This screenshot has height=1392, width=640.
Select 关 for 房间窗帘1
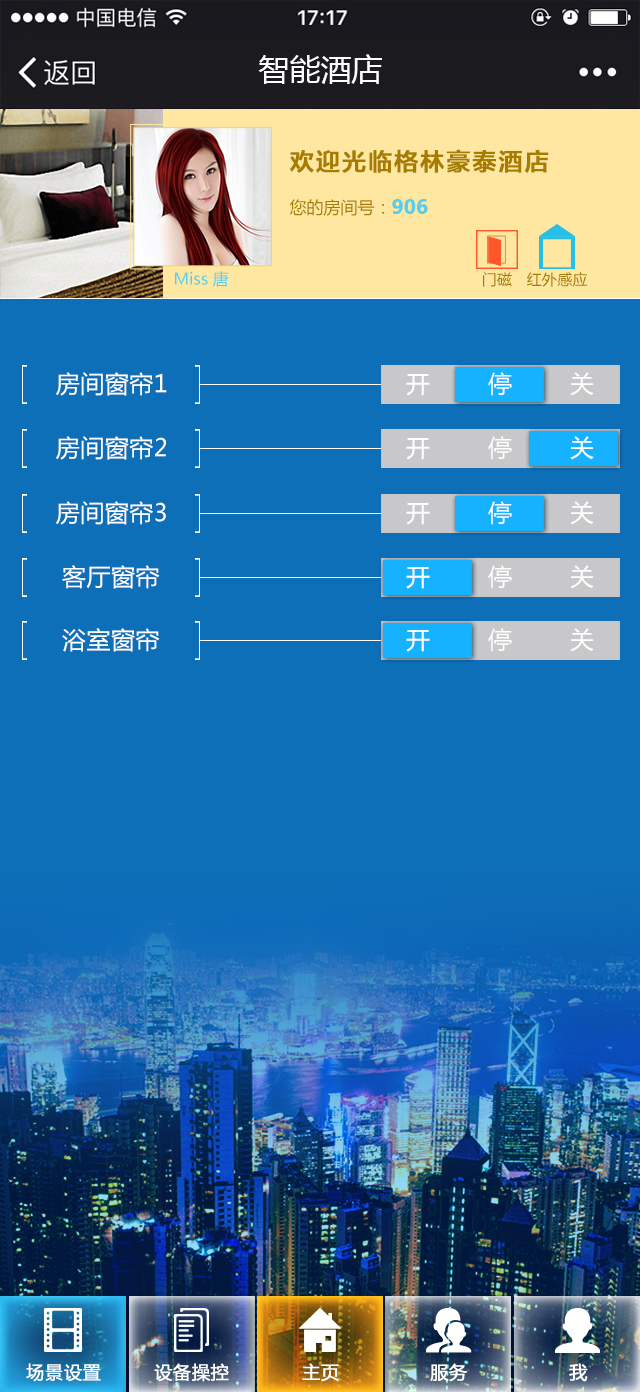point(582,385)
